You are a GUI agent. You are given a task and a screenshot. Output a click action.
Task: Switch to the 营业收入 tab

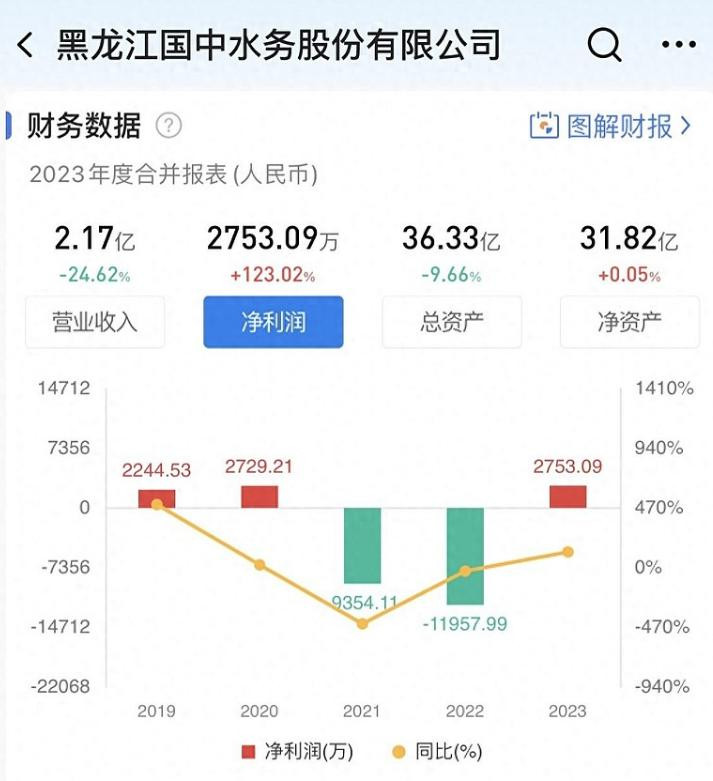(x=95, y=322)
